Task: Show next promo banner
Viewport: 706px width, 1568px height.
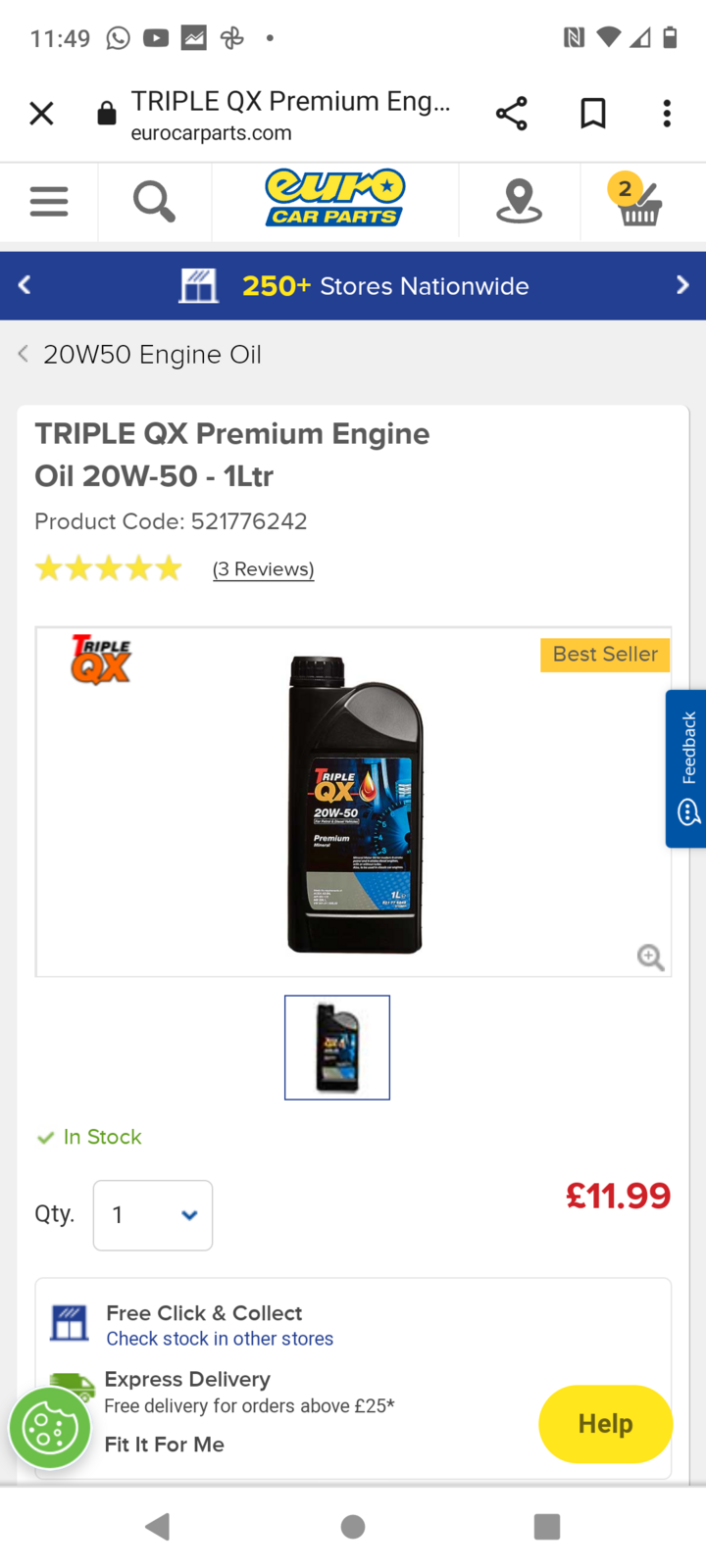Action: click(x=682, y=285)
